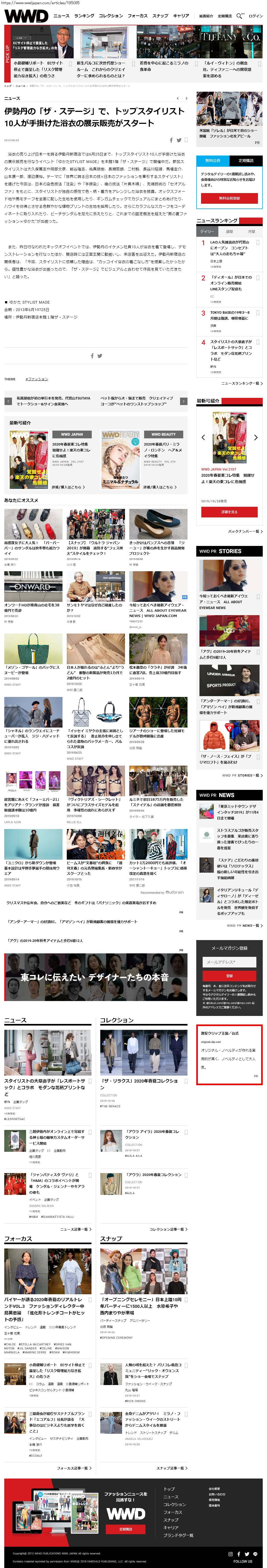Share the article on Facebook below headline
The height and width of the screenshot is (1568, 267).
[171, 140]
